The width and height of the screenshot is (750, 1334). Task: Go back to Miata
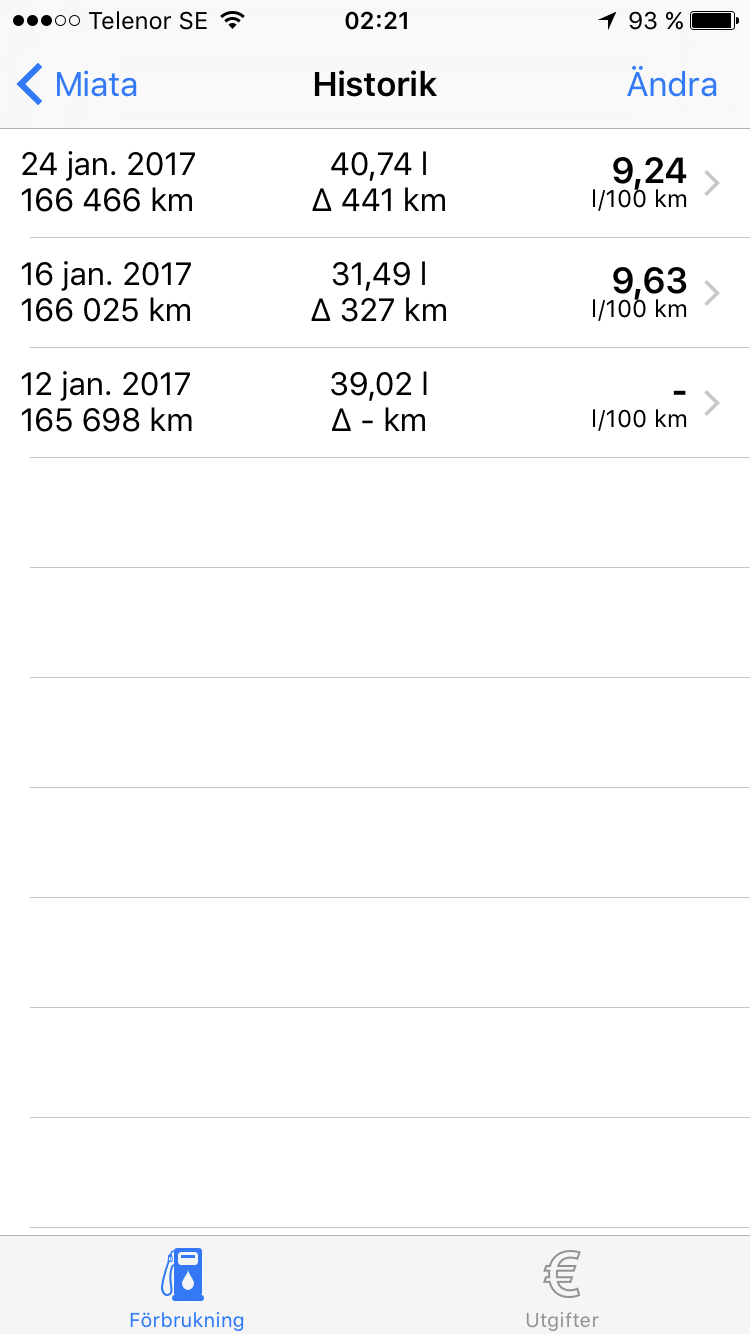tap(77, 85)
